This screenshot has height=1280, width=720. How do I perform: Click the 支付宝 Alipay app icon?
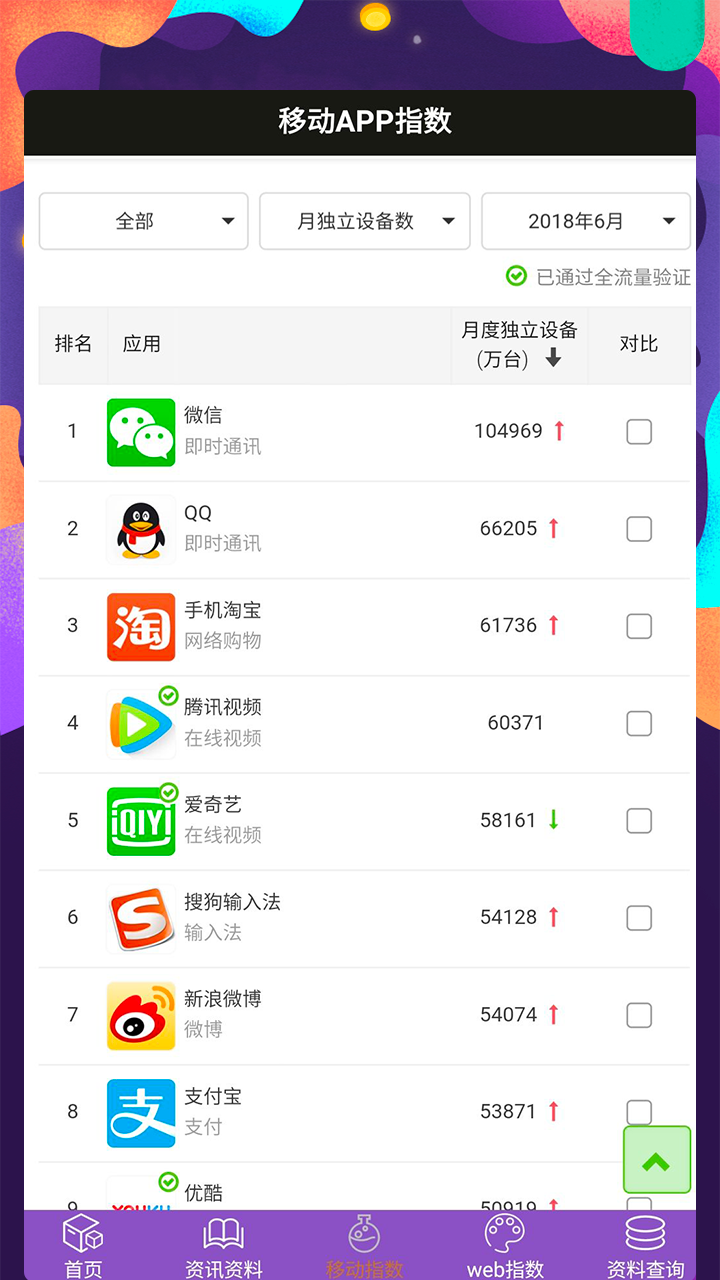(x=140, y=1112)
